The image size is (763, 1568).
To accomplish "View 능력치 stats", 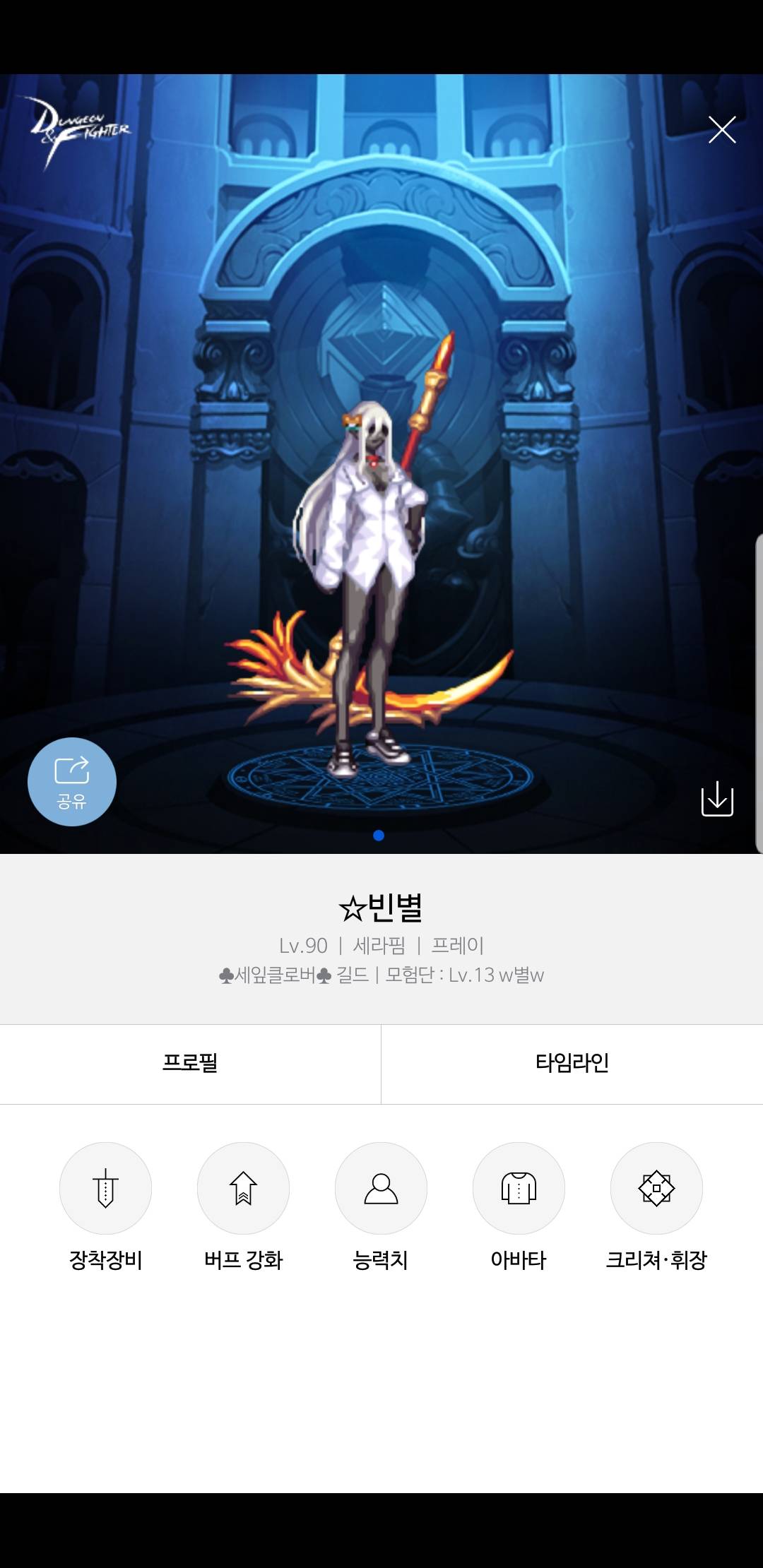I will 381,1189.
